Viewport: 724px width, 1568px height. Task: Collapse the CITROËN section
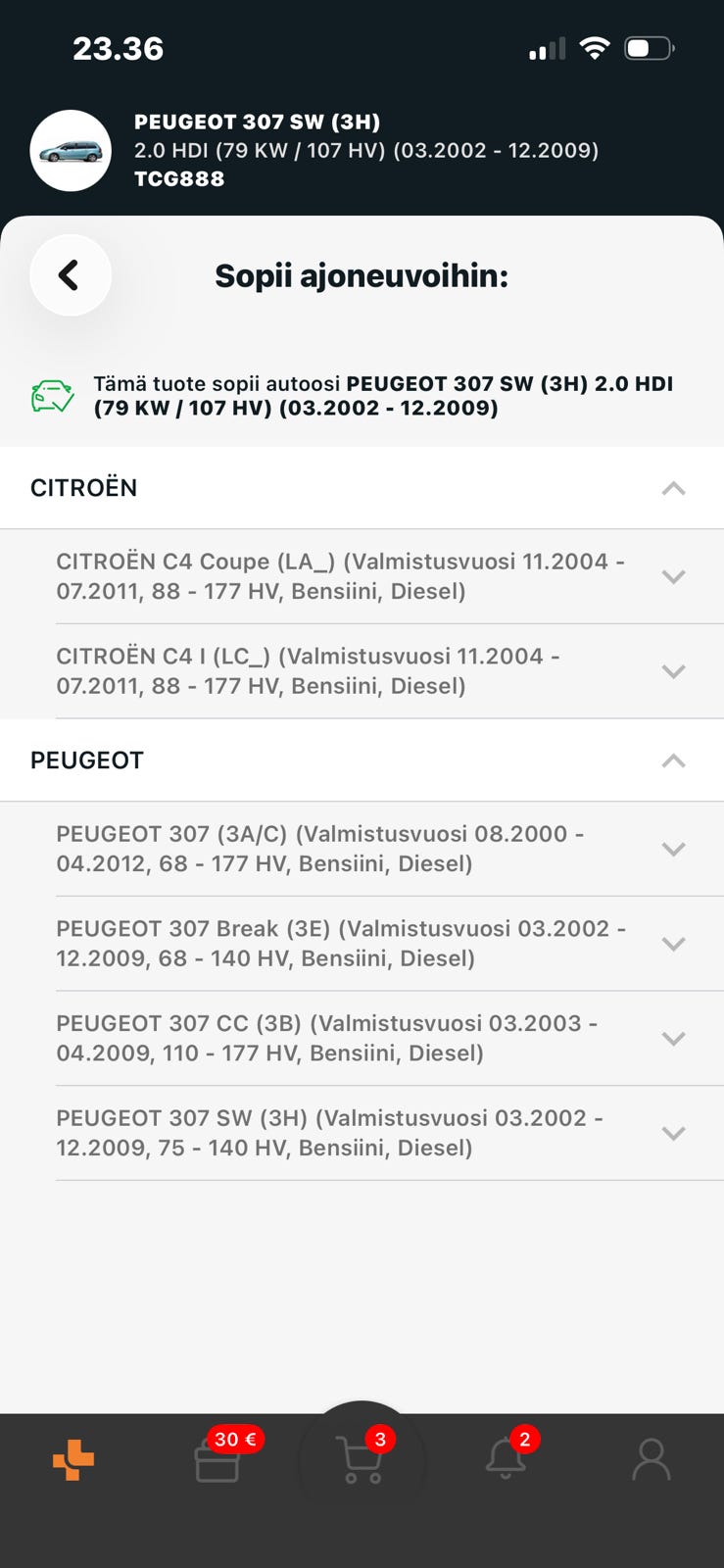coord(362,488)
